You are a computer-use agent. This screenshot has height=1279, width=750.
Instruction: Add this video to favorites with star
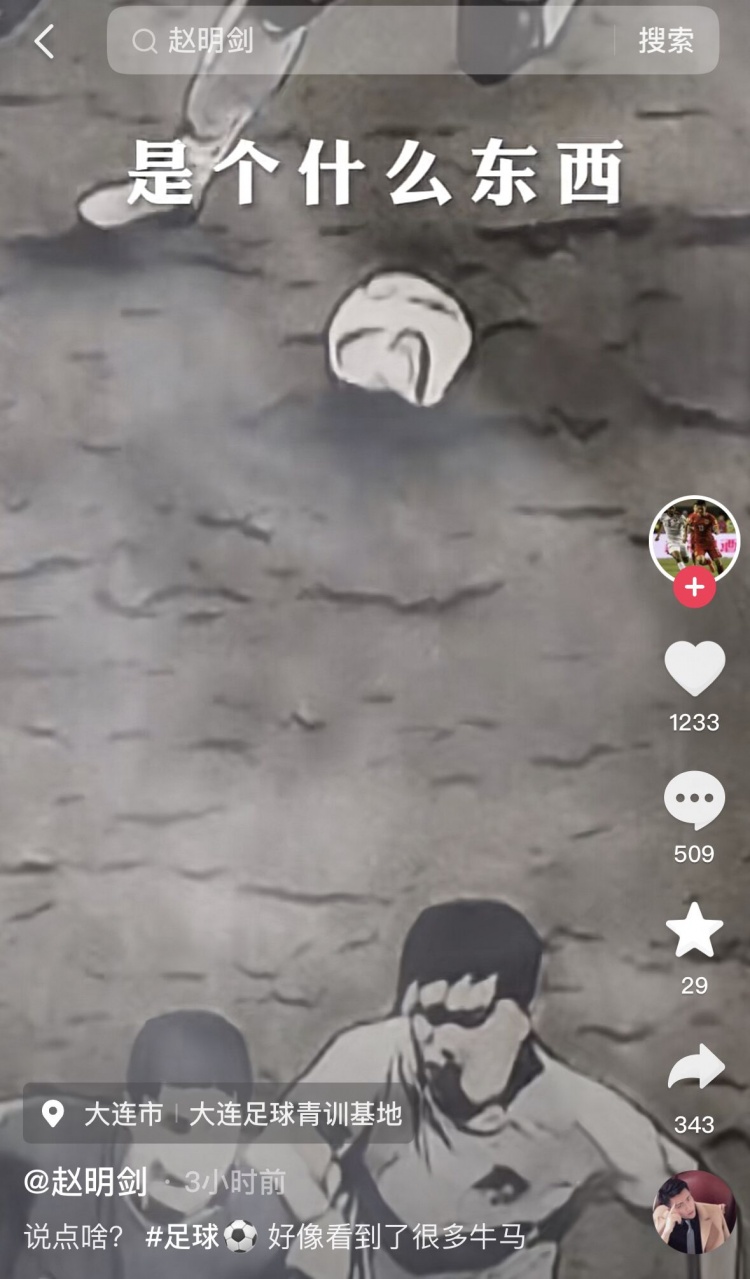tap(694, 932)
